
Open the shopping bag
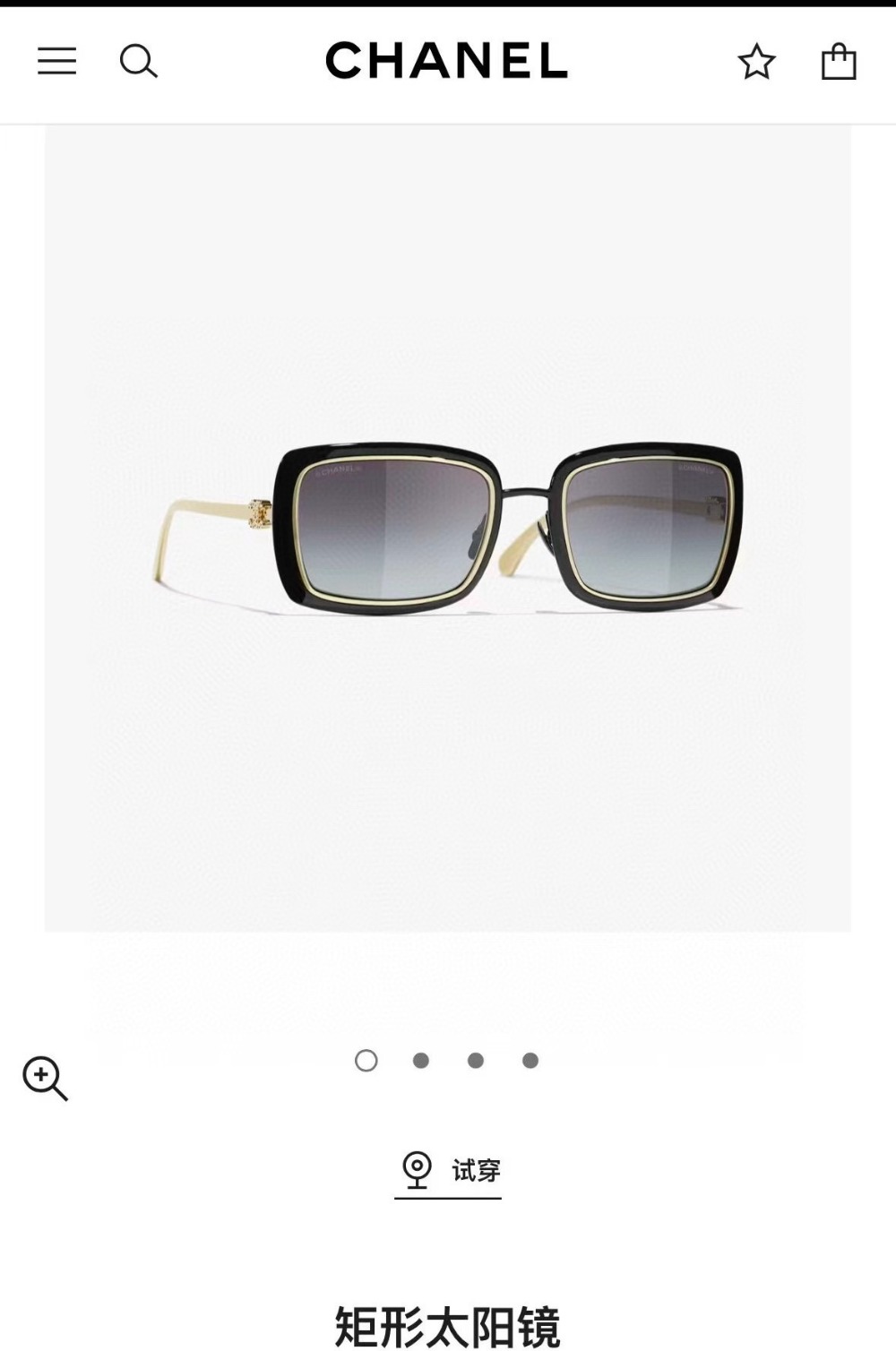point(839,62)
